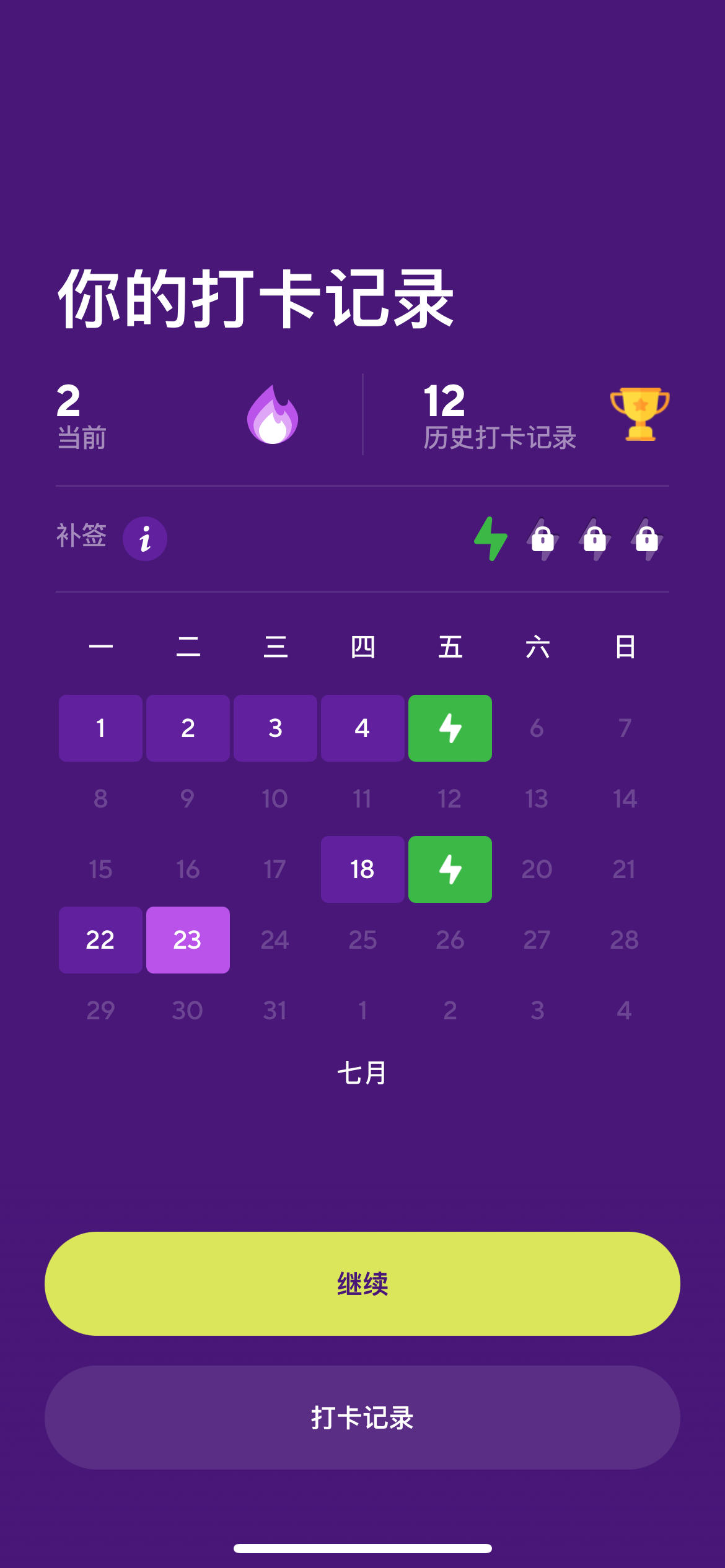This screenshot has height=1568, width=725.
Task: Open the 打卡记录 history button
Action: 362,1418
